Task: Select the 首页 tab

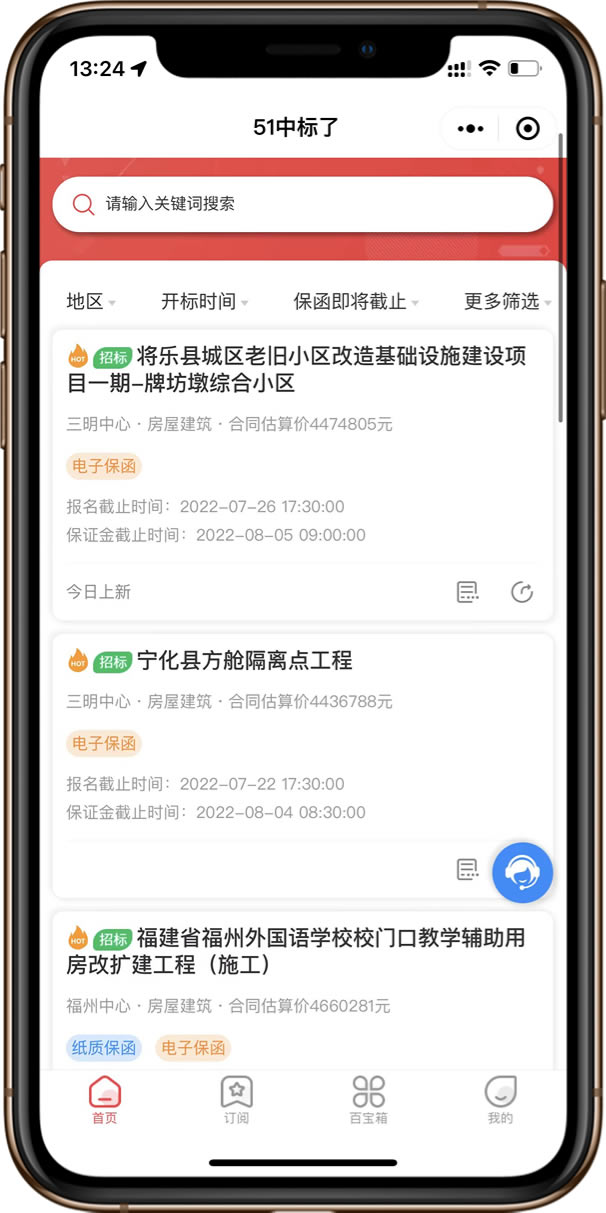Action: (104, 1100)
